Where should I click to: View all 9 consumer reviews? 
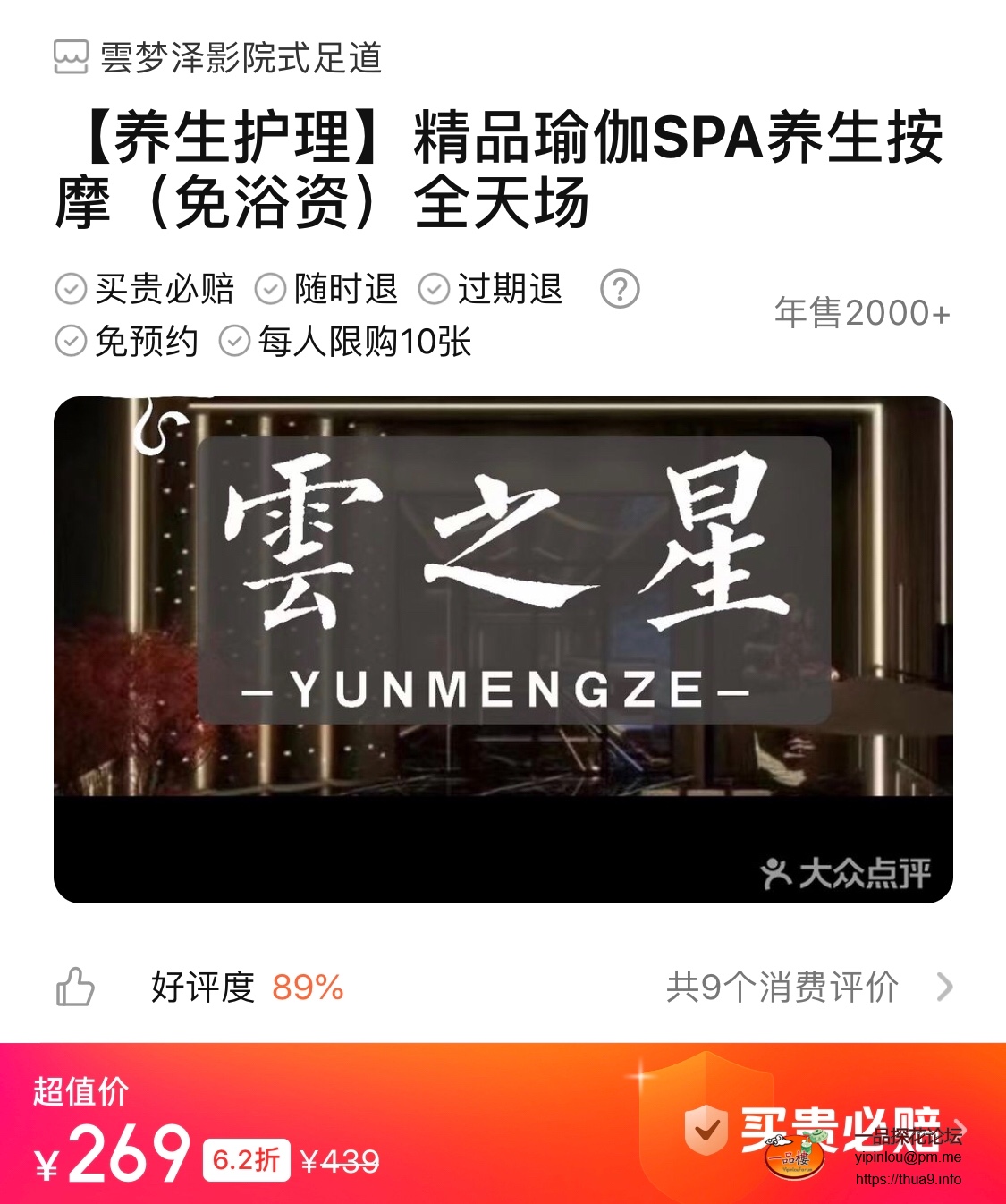(807, 988)
